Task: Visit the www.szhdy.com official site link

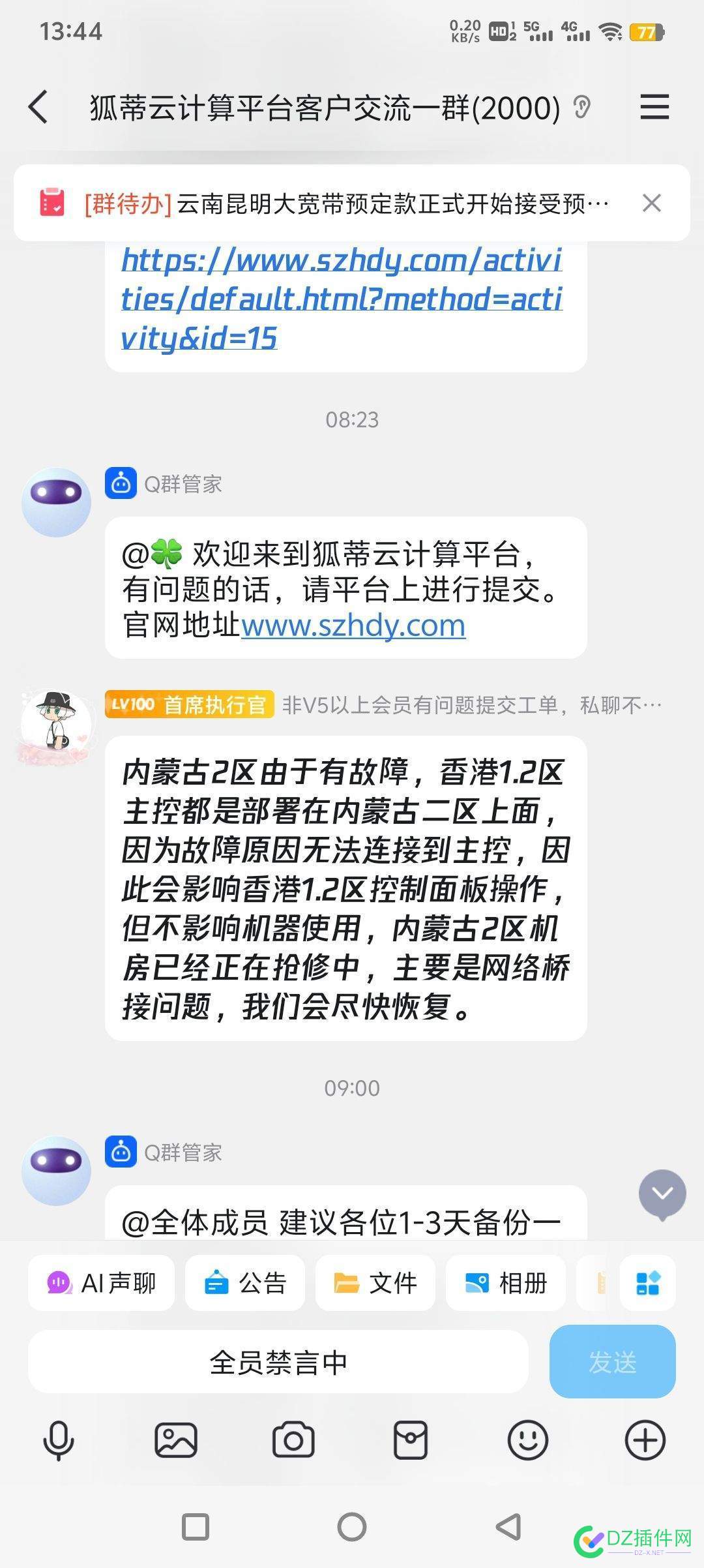Action: click(x=353, y=626)
